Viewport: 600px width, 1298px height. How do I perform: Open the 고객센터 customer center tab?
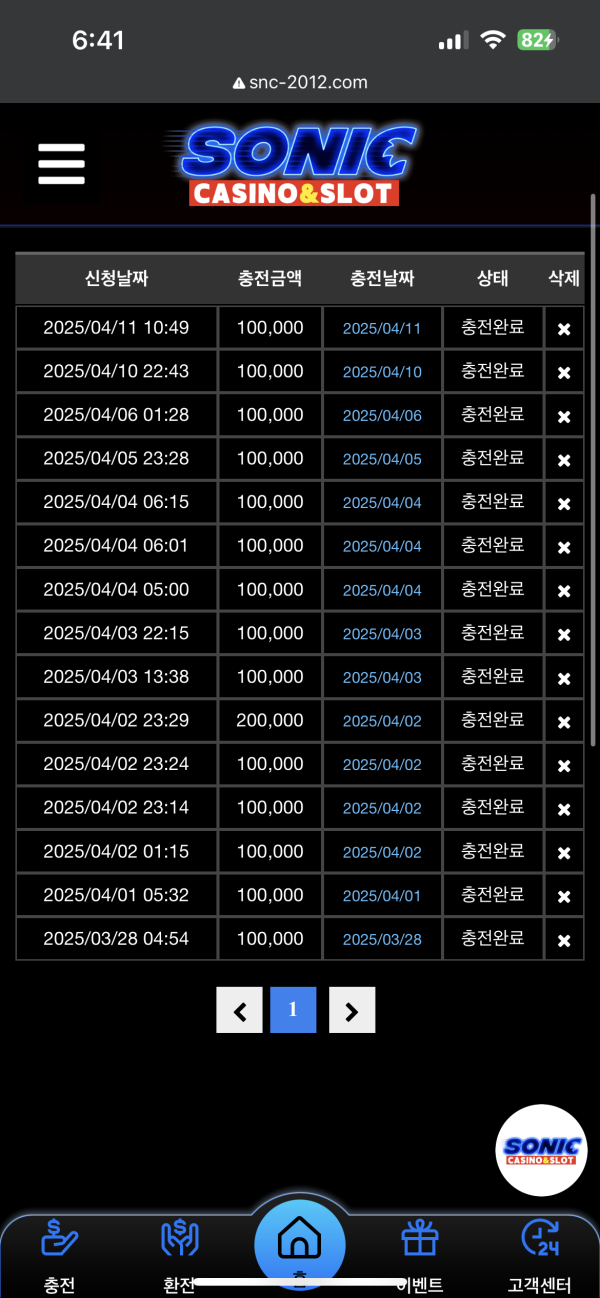540,1256
